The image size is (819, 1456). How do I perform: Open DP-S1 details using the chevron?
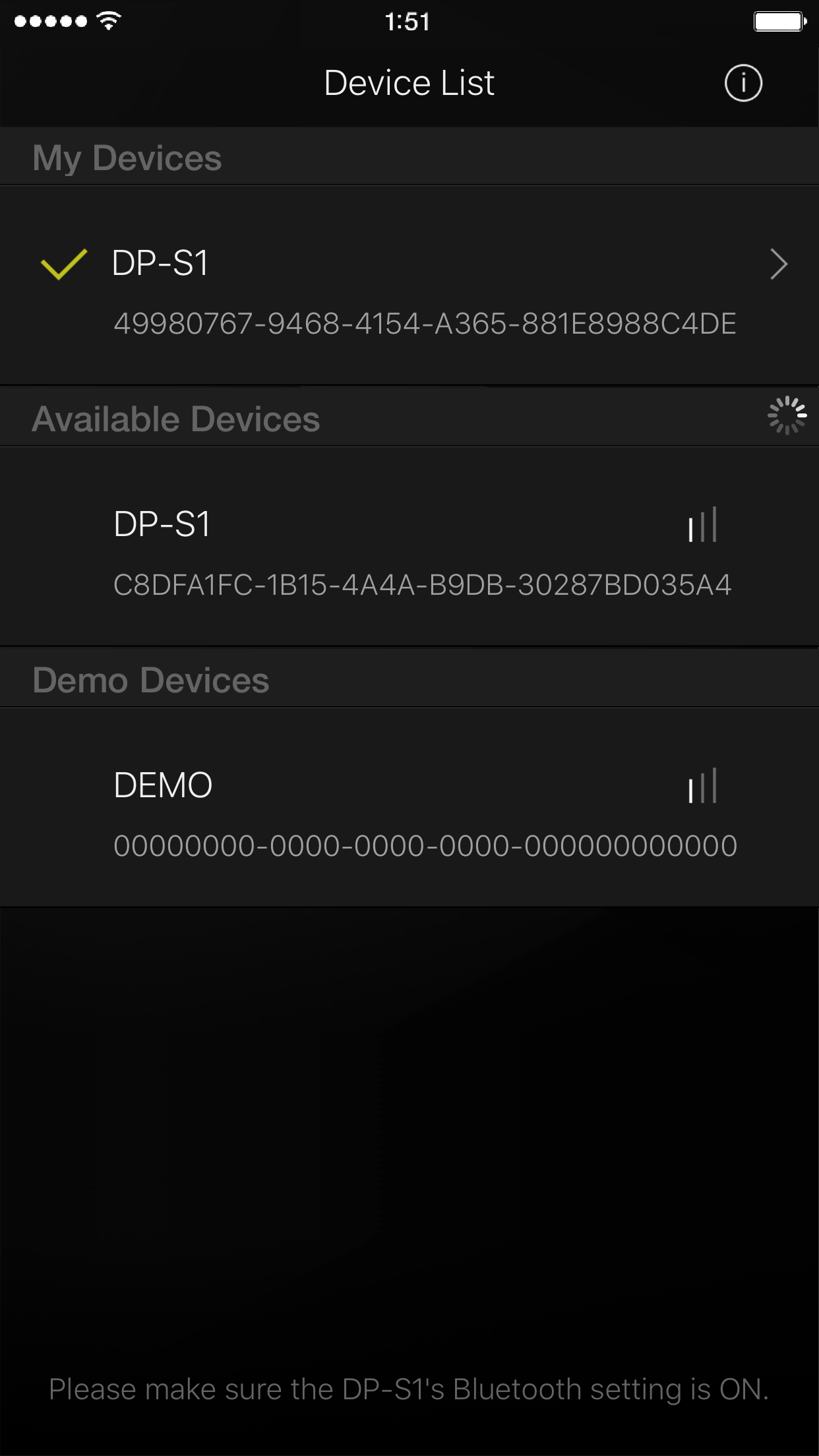(778, 264)
